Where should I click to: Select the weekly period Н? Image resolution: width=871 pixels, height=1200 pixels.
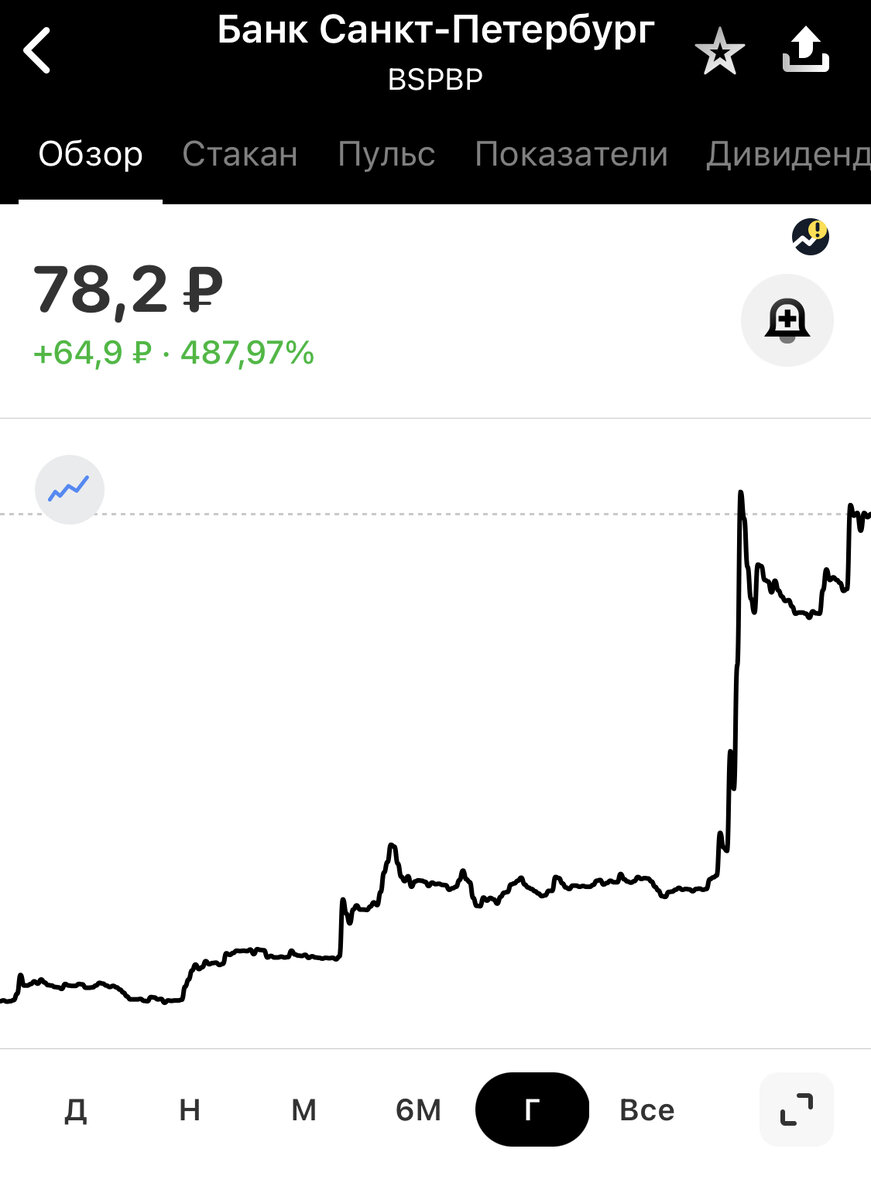coord(190,1110)
